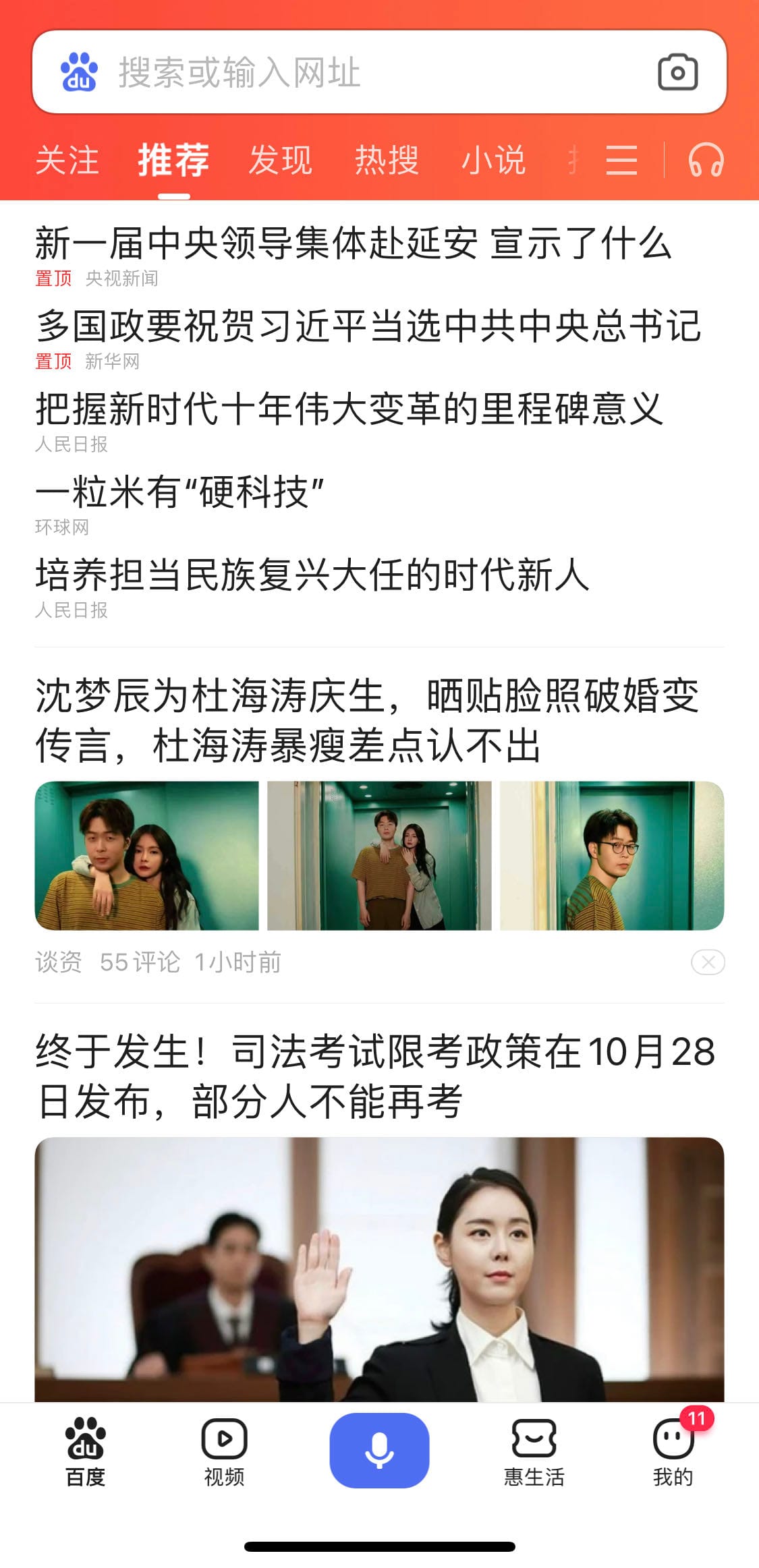Switch to the 关注 tab

[x=67, y=161]
